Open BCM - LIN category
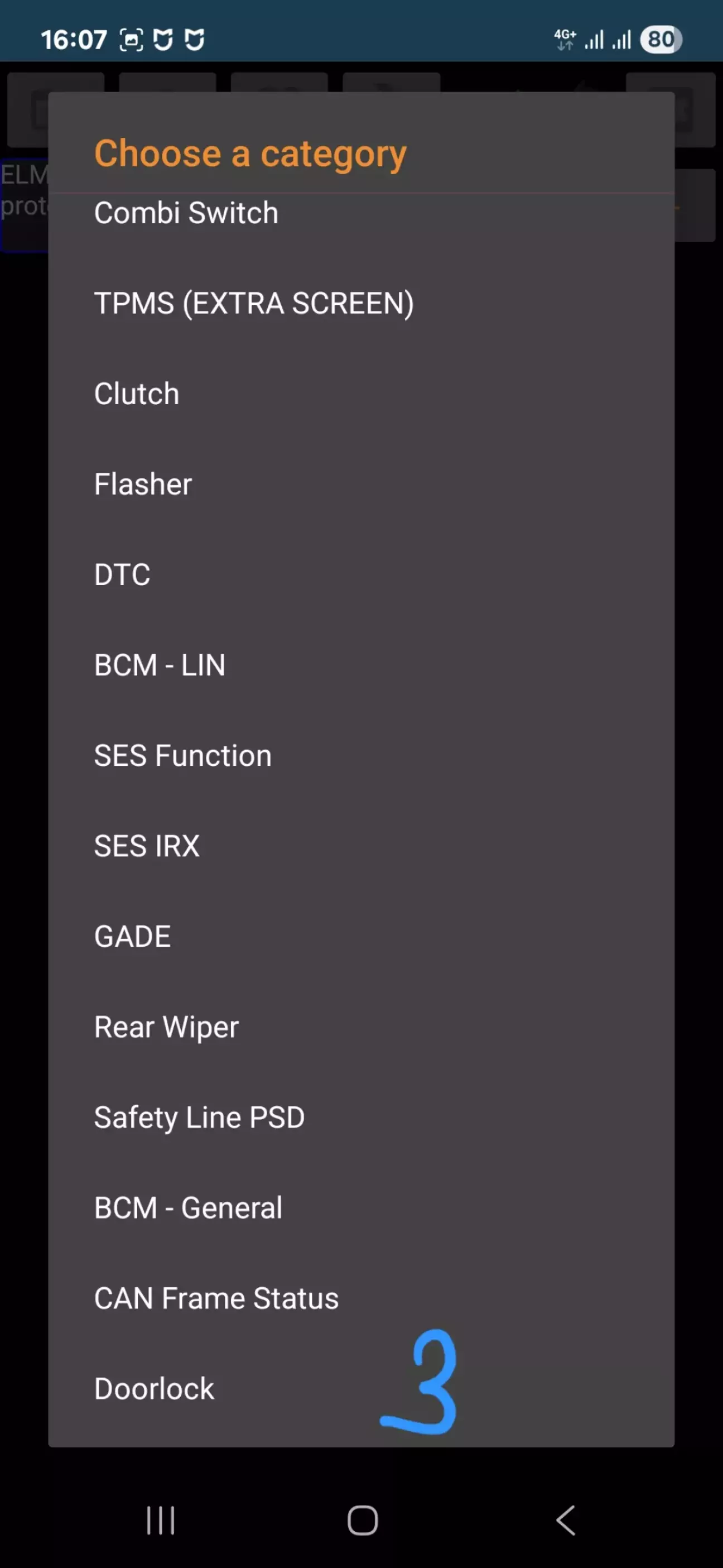 point(361,665)
